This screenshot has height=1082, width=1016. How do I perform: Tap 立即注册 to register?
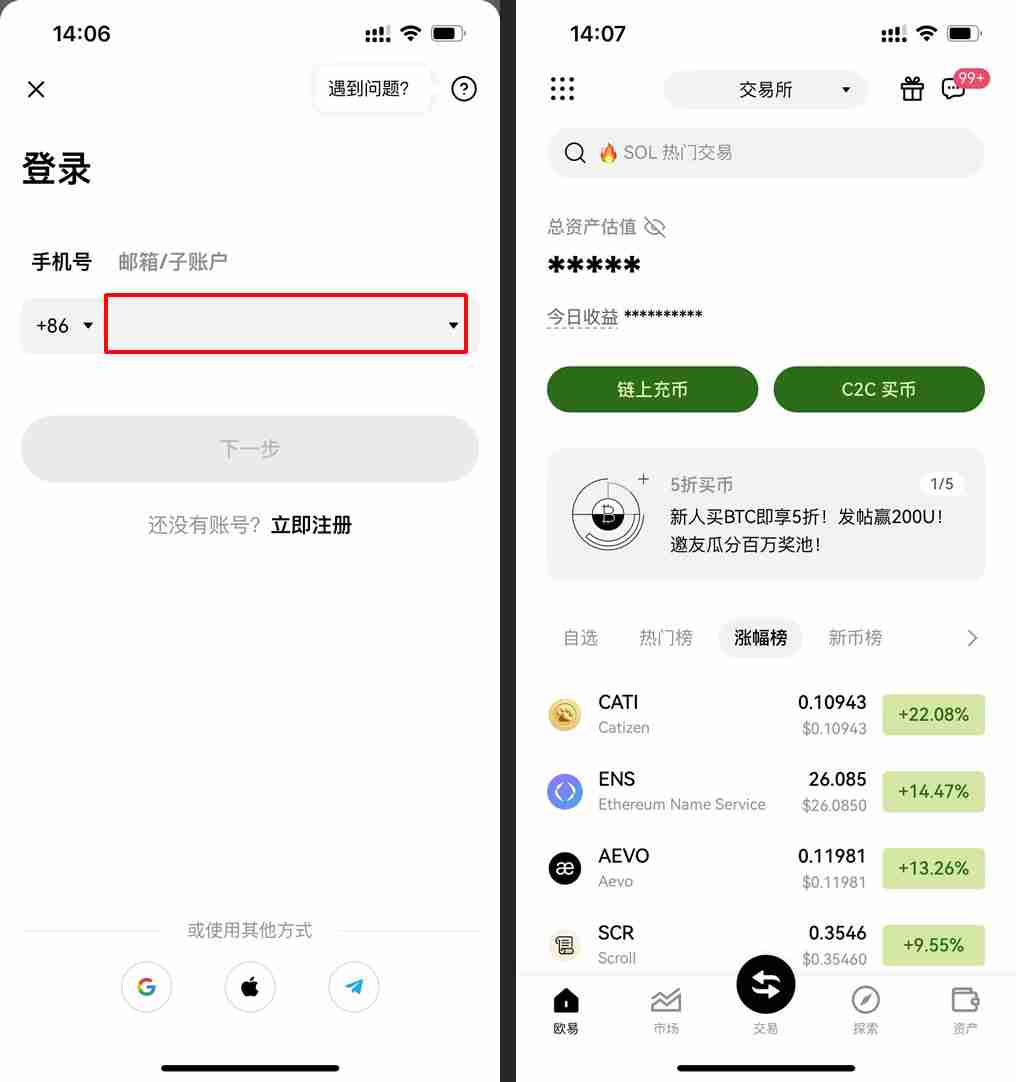coord(311,525)
